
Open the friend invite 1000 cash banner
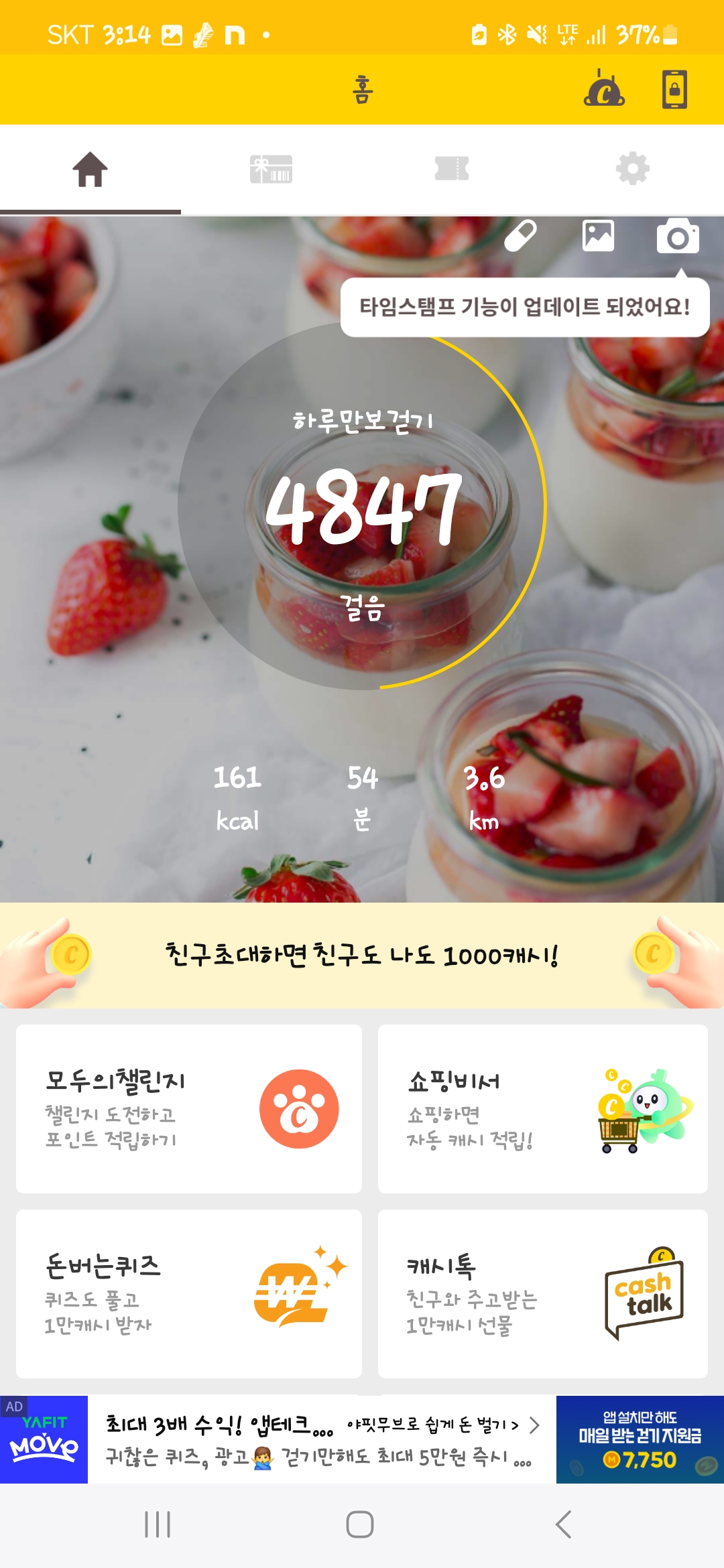(x=362, y=955)
